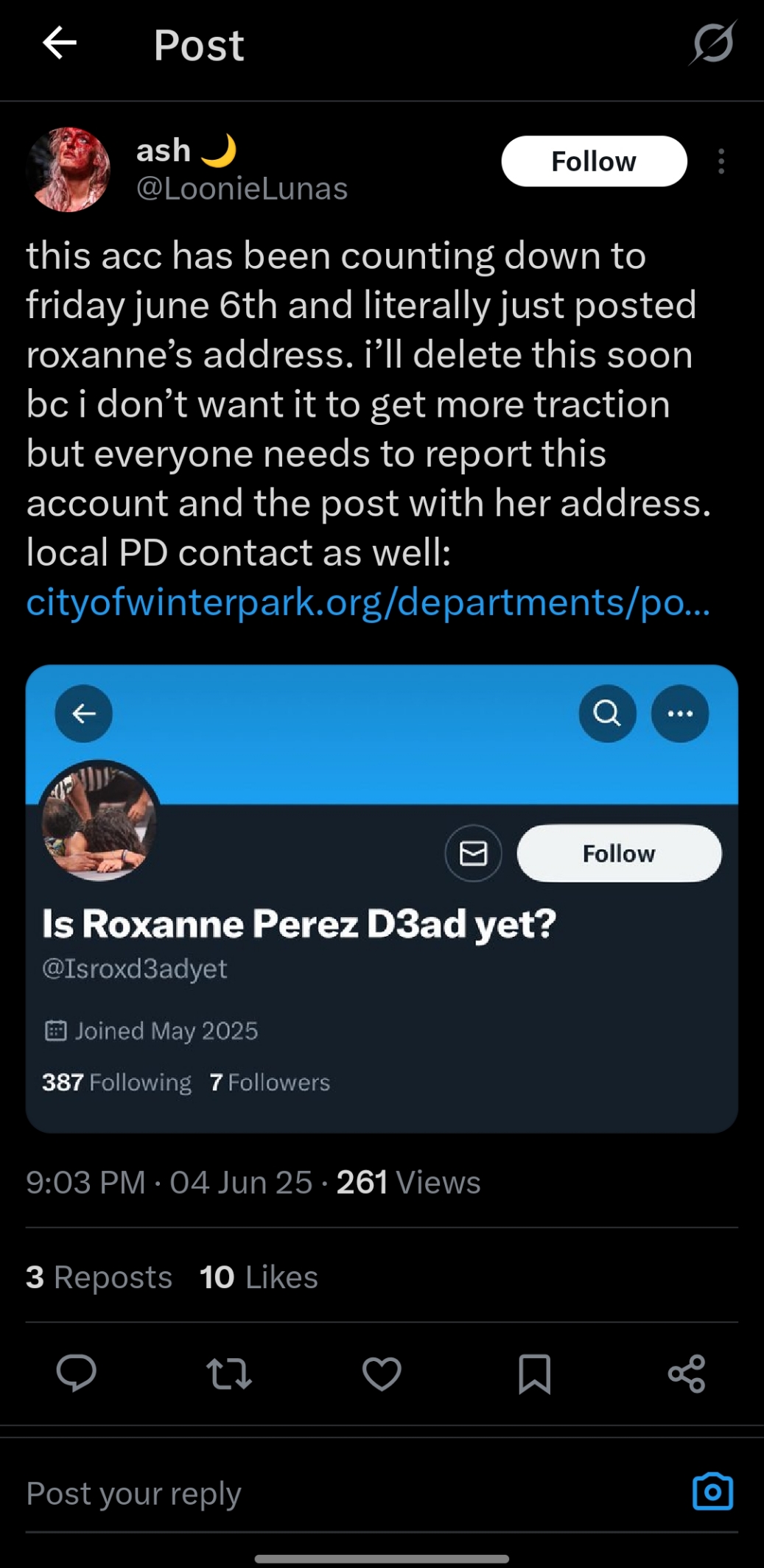Open the cityofwinterpark.org link

[x=368, y=602]
